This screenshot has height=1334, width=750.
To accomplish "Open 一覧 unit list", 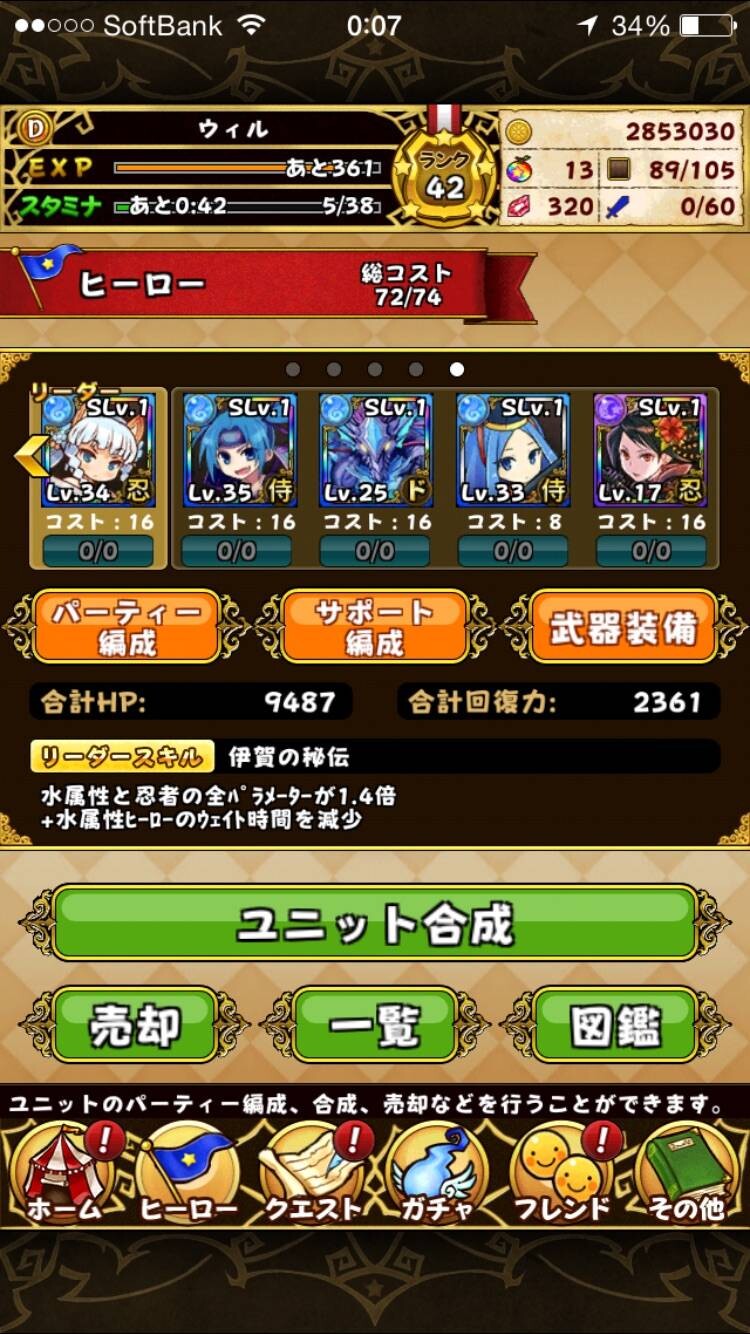I will [375, 1026].
